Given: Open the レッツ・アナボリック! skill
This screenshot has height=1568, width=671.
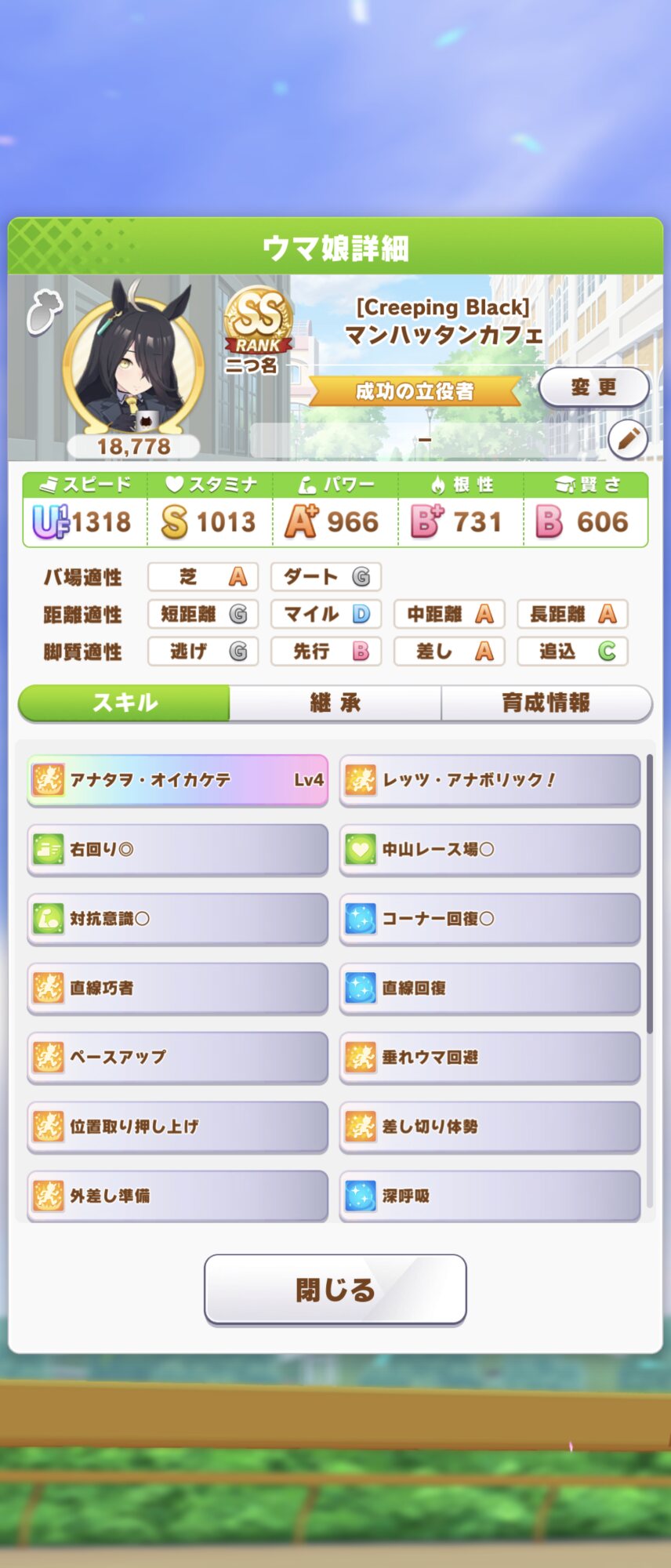Looking at the screenshot, I should pos(489,780).
